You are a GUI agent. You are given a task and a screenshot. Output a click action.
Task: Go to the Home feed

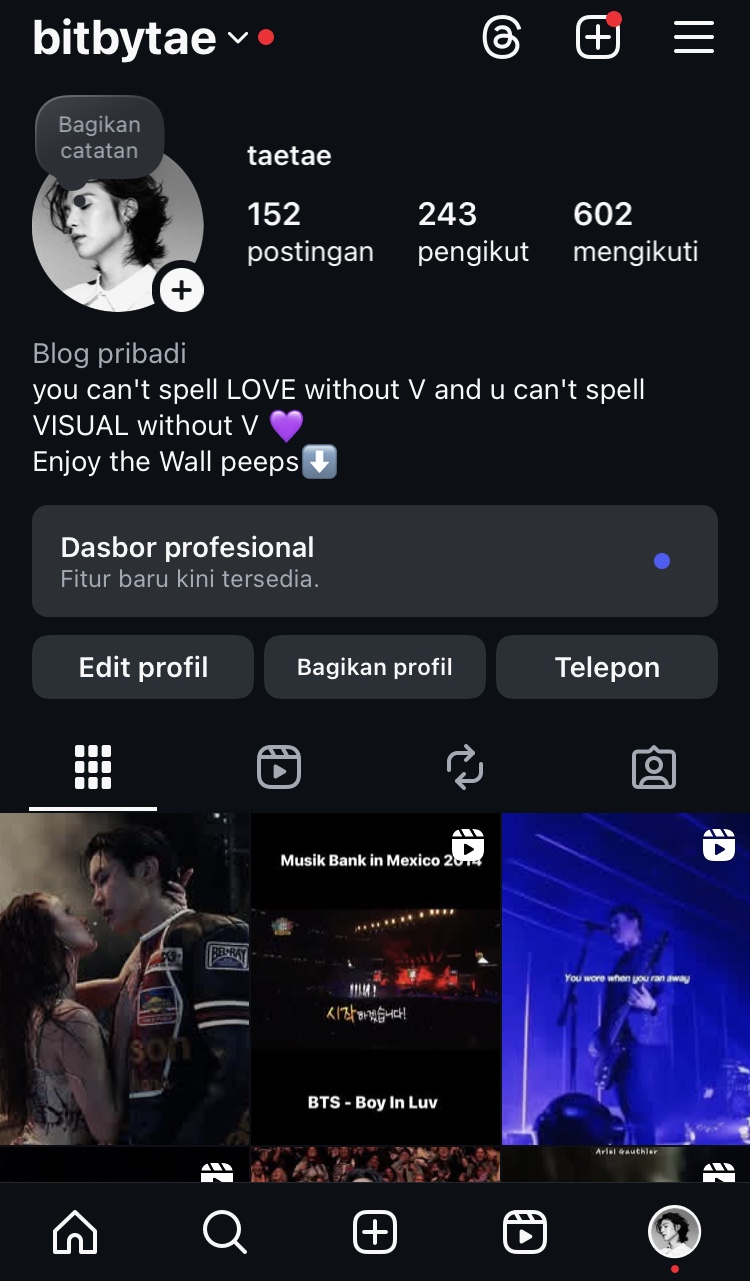pos(75,1232)
